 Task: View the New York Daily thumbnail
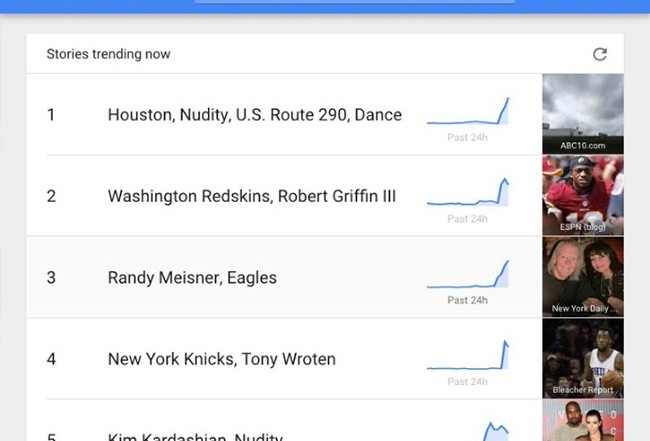(x=582, y=277)
